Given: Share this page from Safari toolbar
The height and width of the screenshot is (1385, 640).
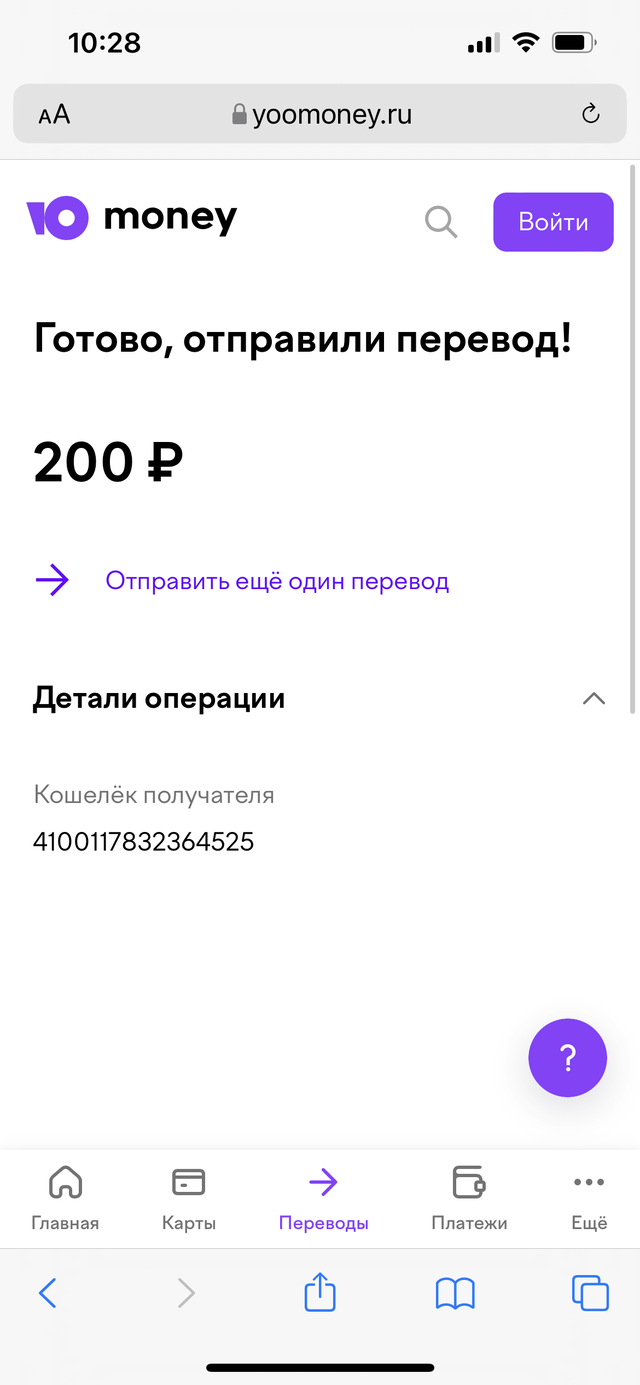Looking at the screenshot, I should click(x=320, y=1291).
